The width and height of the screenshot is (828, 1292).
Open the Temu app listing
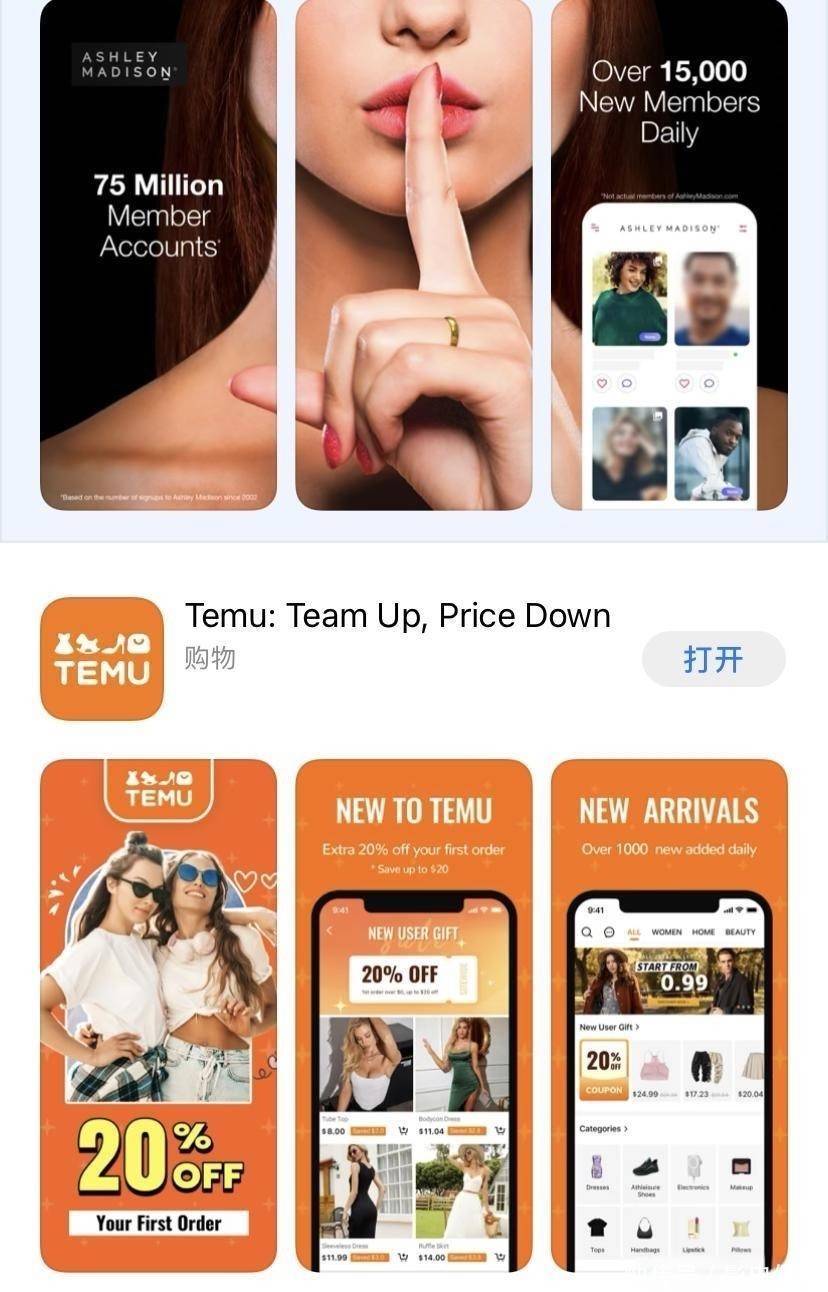click(397, 617)
